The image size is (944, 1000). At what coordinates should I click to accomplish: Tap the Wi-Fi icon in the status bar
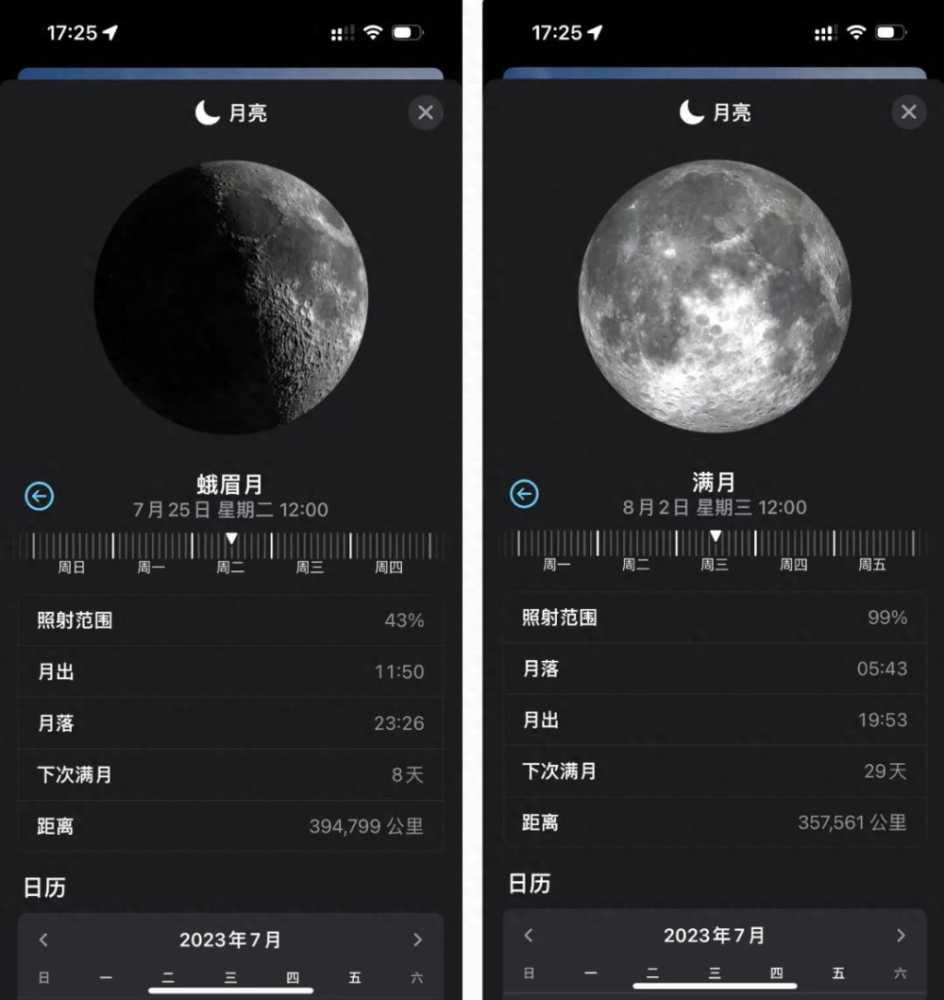pyautogui.click(x=371, y=32)
